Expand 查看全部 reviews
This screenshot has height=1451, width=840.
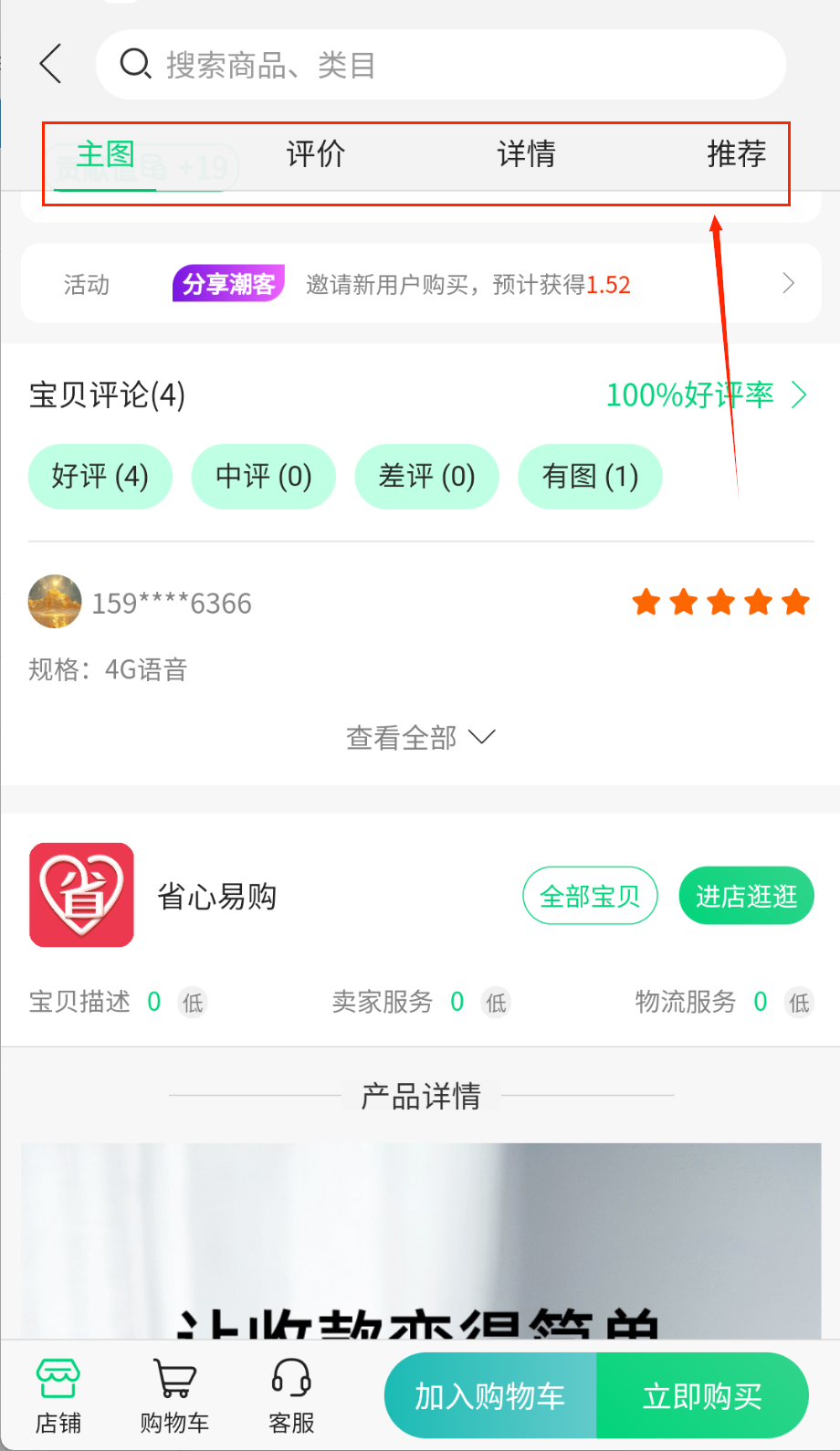420,737
